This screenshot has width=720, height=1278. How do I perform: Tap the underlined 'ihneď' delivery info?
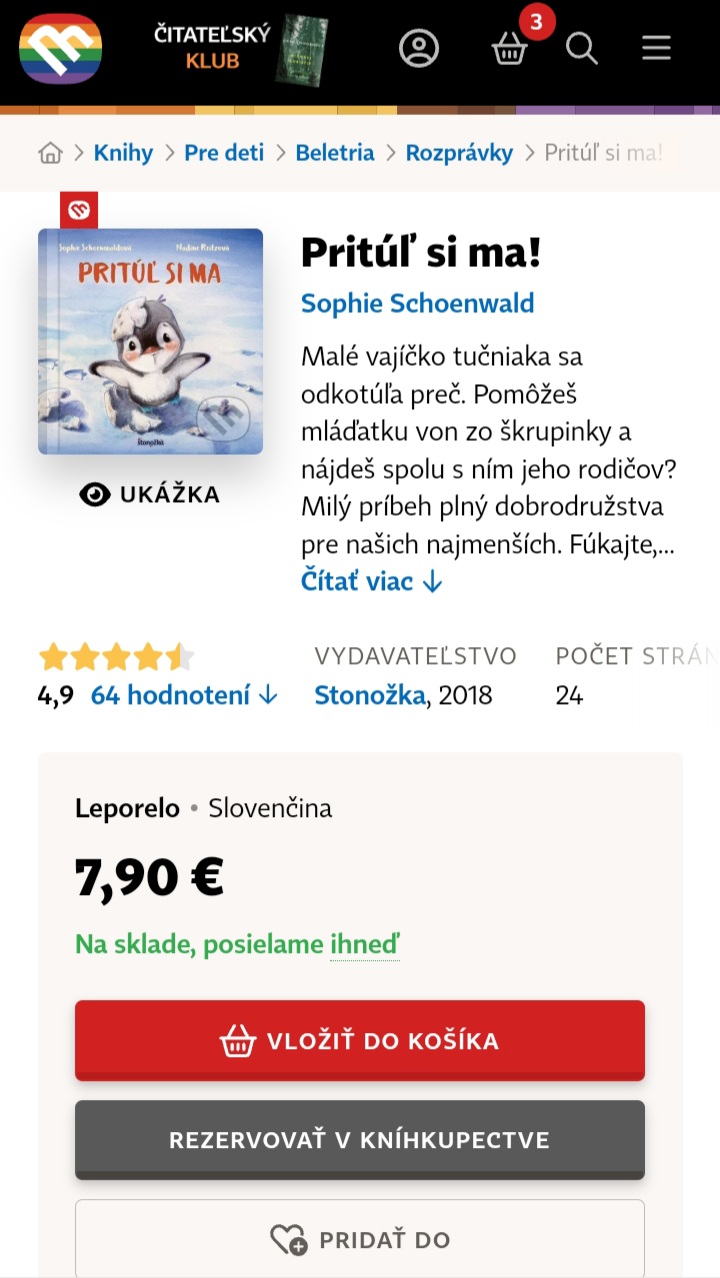365,944
